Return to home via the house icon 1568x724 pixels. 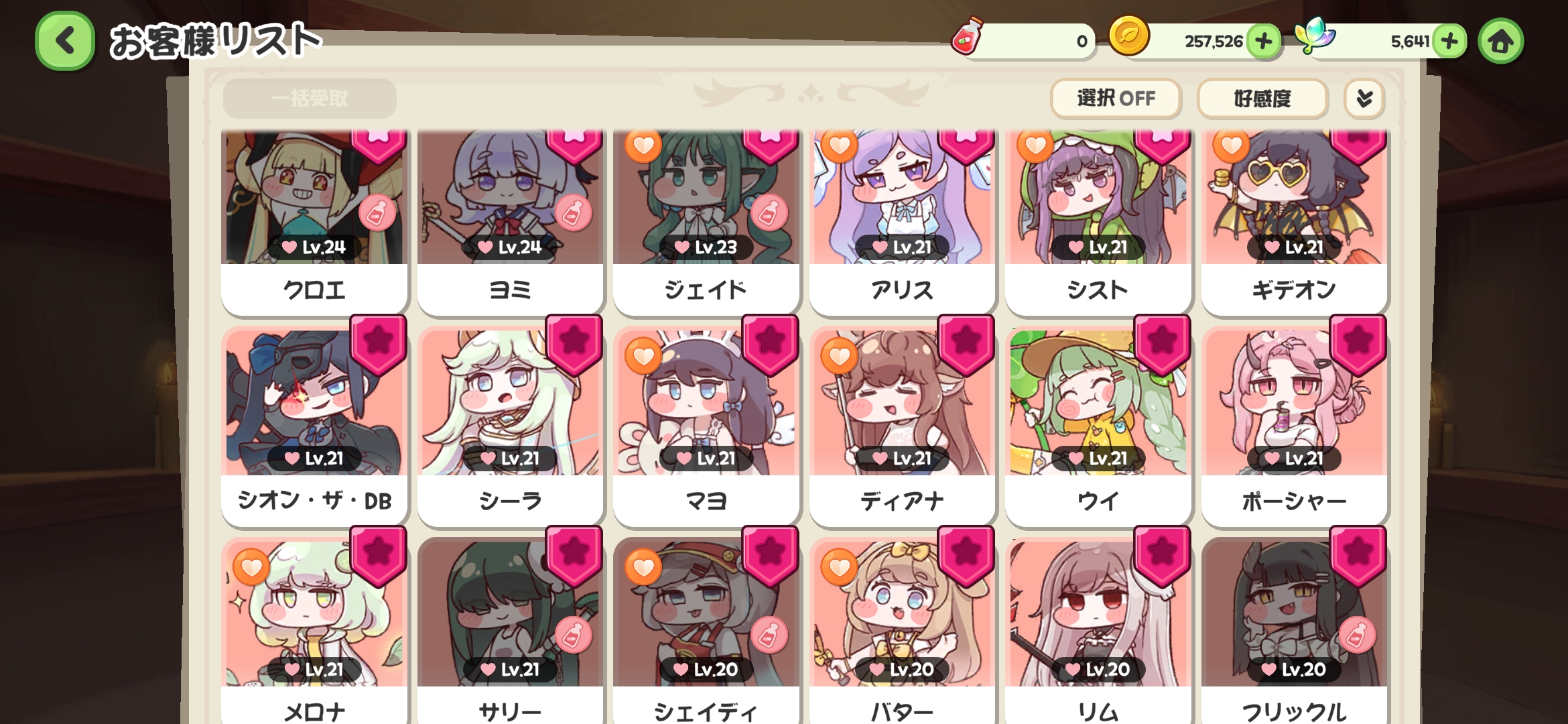point(1501,42)
